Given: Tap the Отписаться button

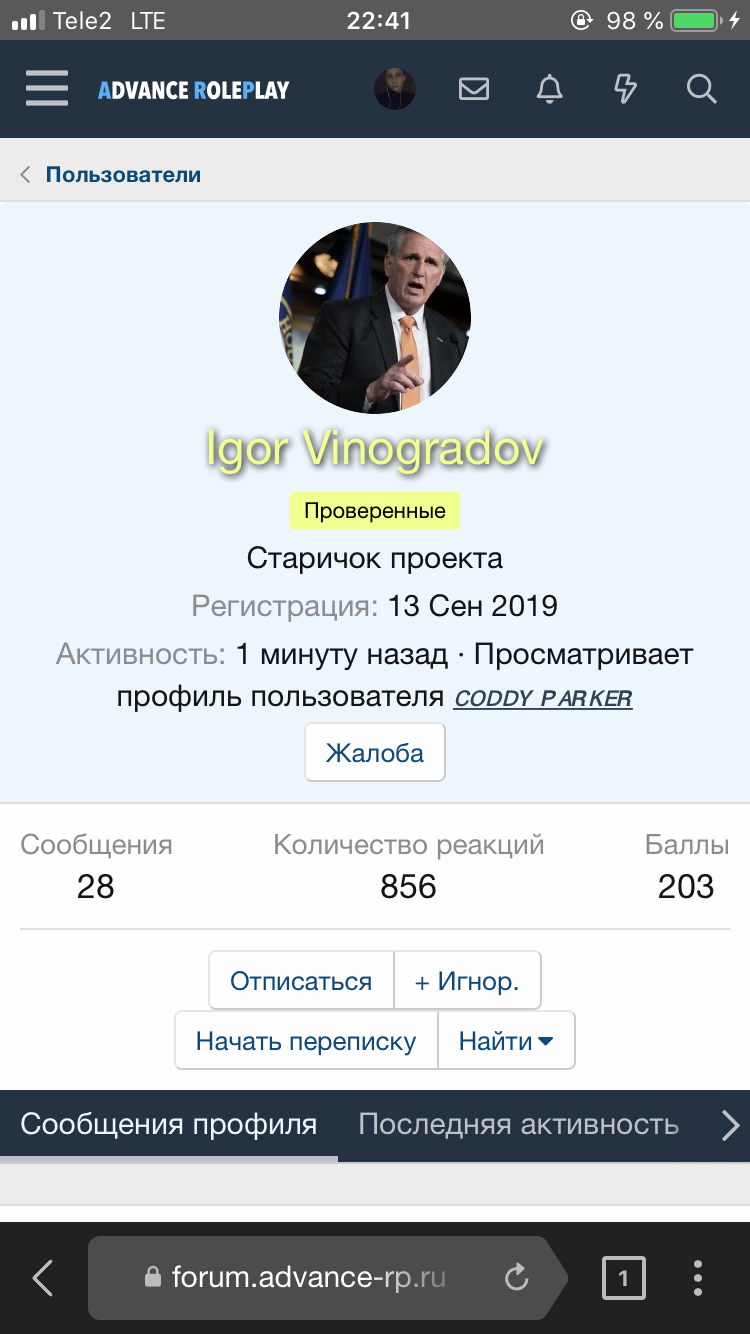Looking at the screenshot, I should coord(301,981).
